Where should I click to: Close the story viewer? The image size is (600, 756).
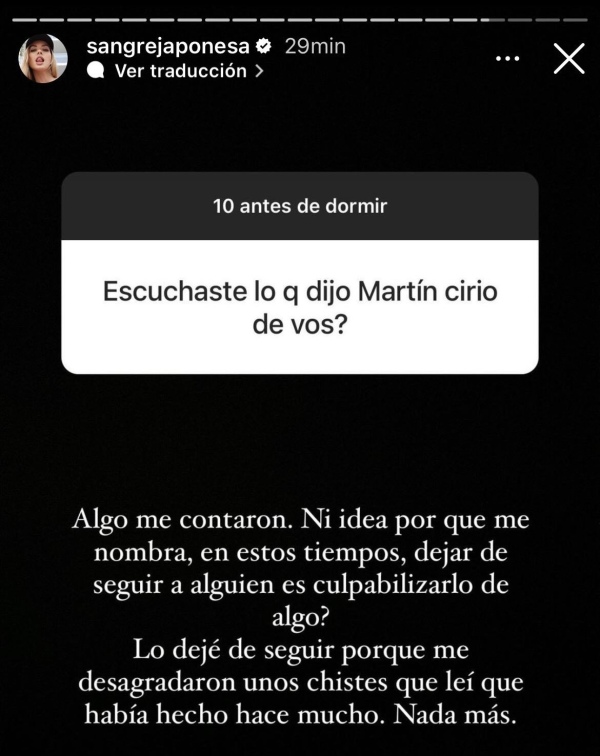pyautogui.click(x=569, y=58)
